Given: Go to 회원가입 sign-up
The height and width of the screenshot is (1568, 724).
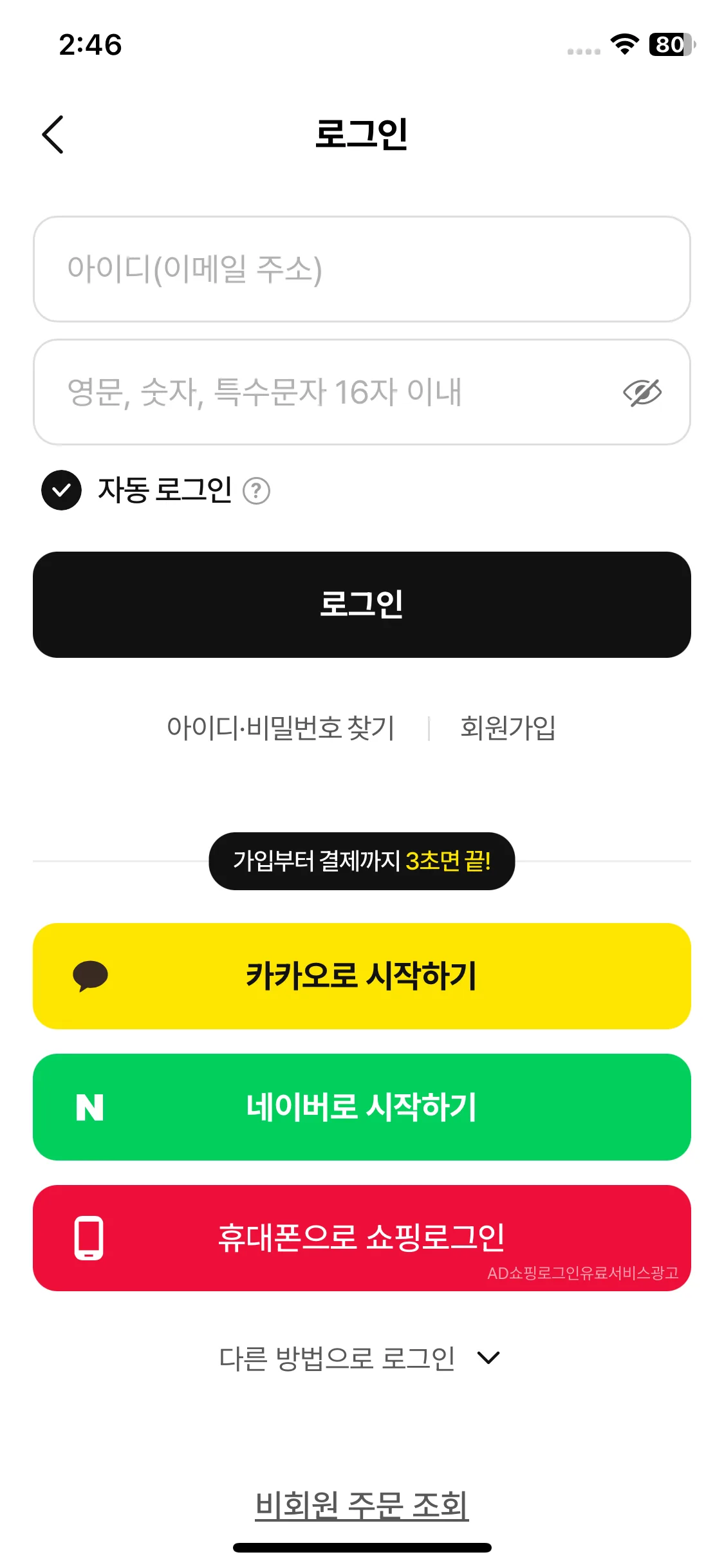Looking at the screenshot, I should [x=508, y=728].
